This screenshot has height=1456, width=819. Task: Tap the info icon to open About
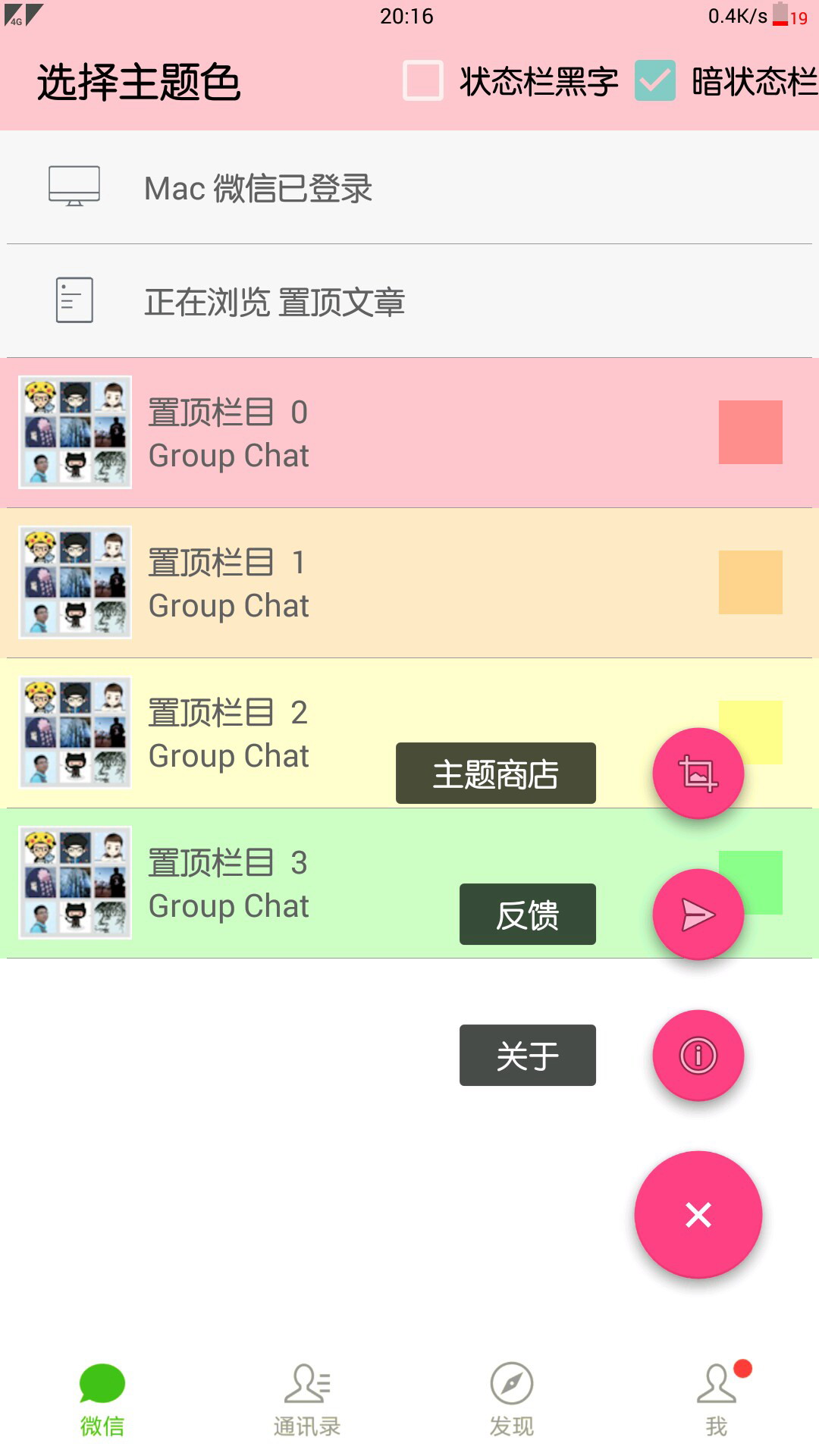point(697,1056)
